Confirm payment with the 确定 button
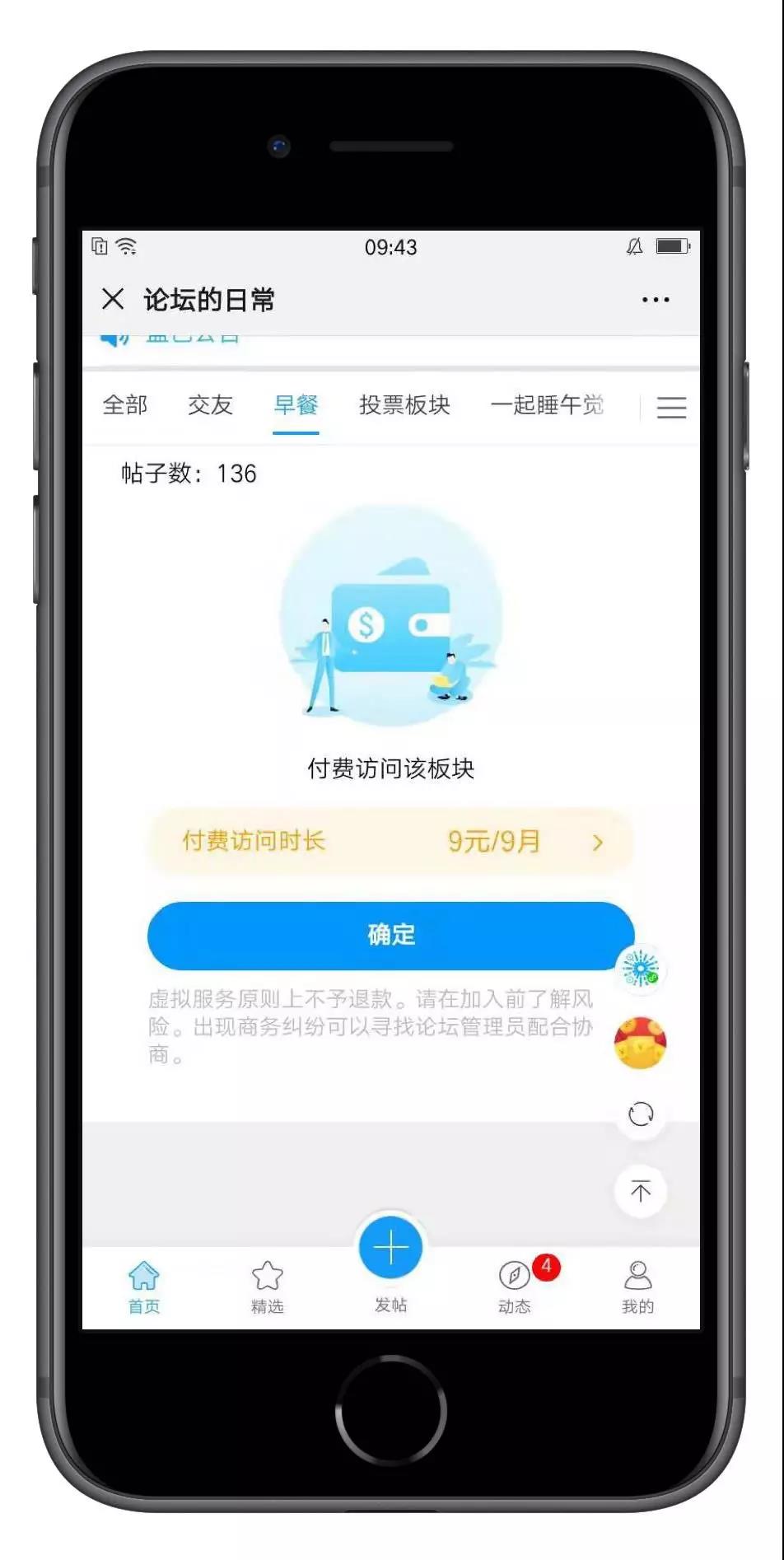The height and width of the screenshot is (1560, 784). 391,935
